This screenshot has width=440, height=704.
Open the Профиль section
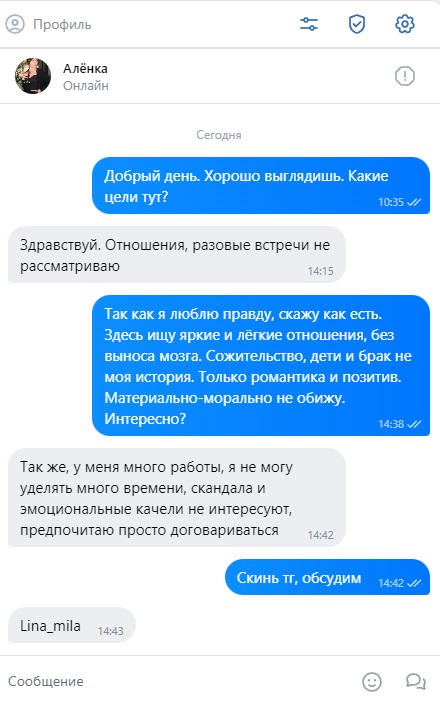coord(48,24)
